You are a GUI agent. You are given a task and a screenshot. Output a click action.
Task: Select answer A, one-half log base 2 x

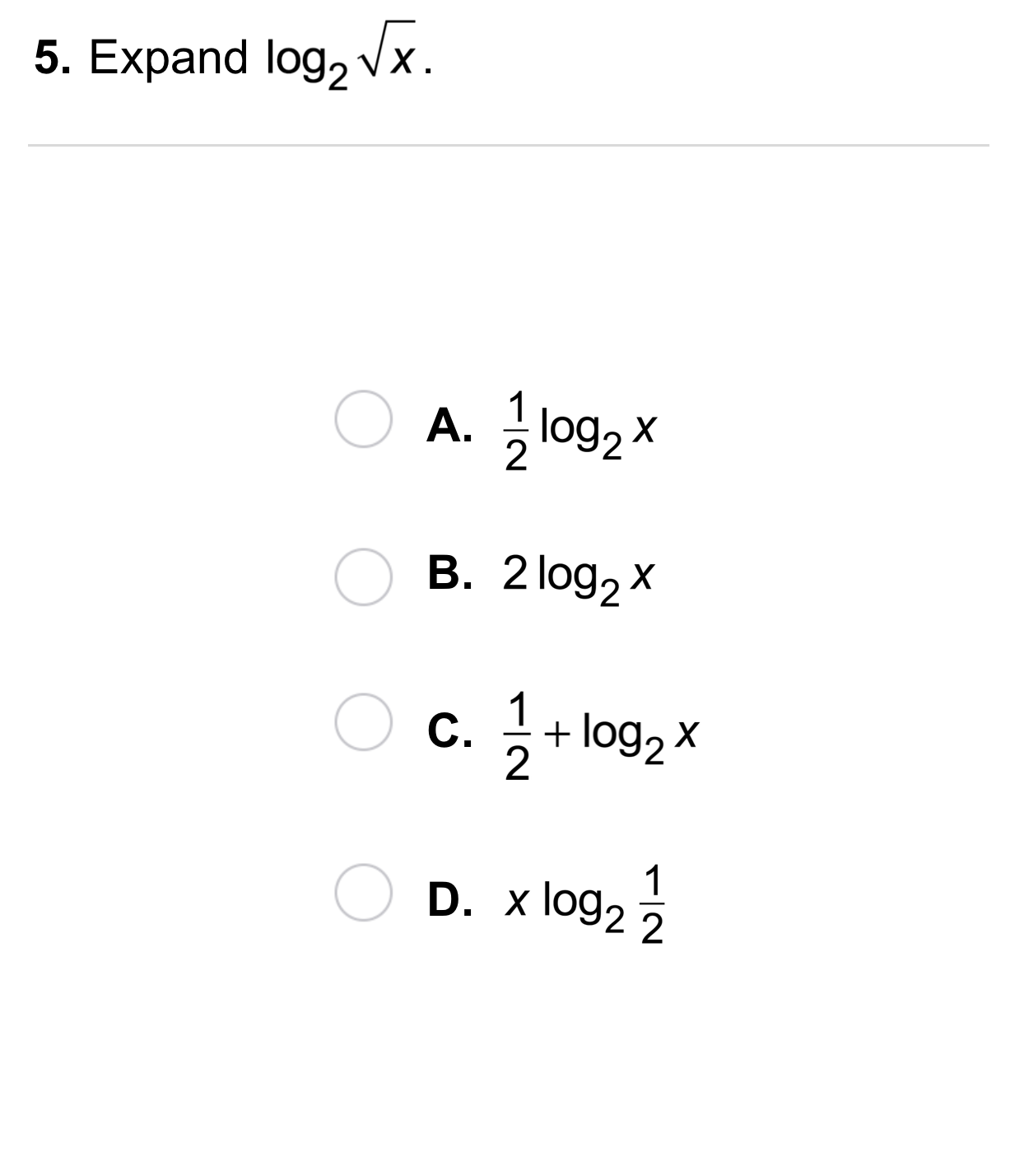pyautogui.click(x=363, y=420)
